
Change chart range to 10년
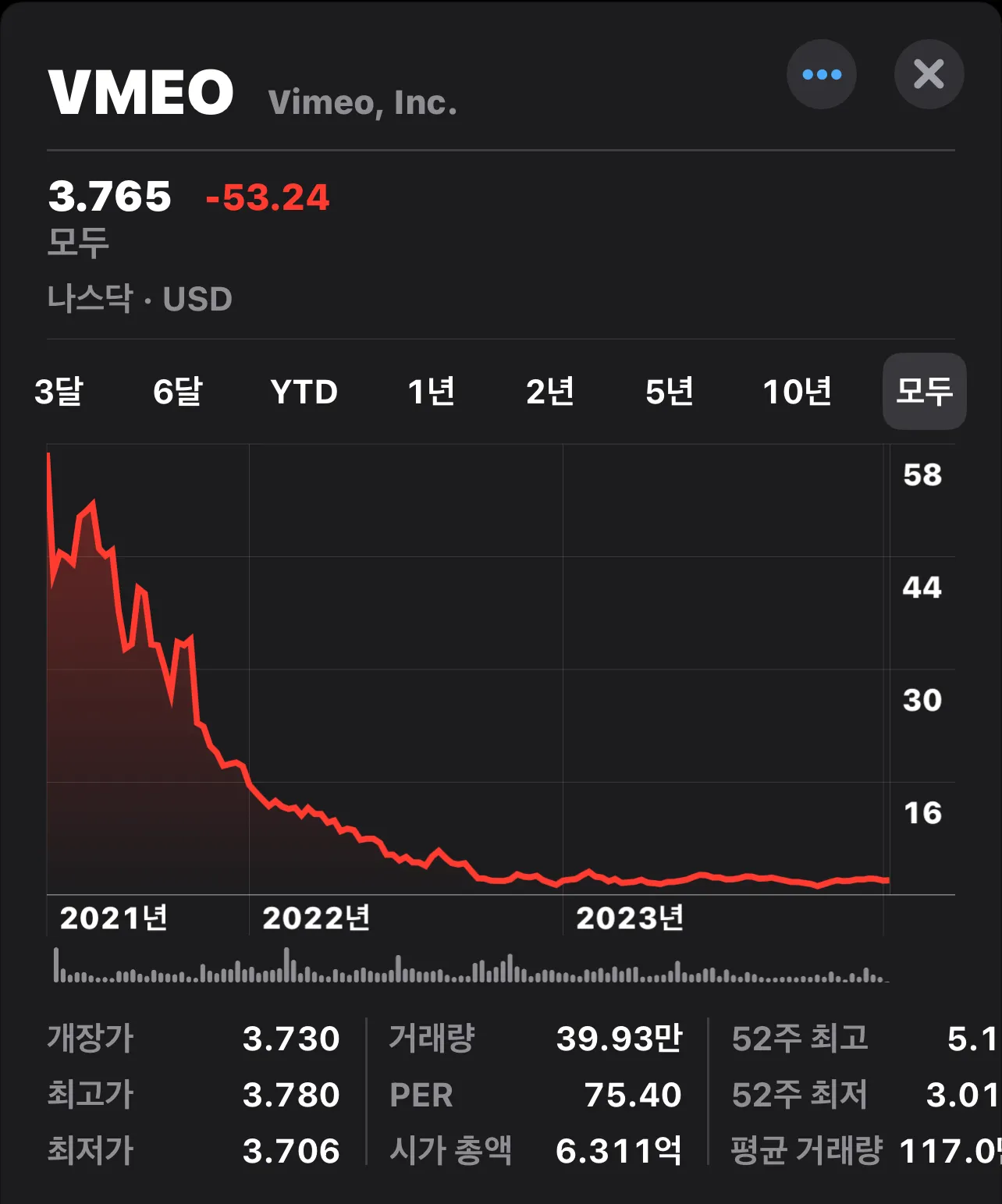click(x=797, y=391)
